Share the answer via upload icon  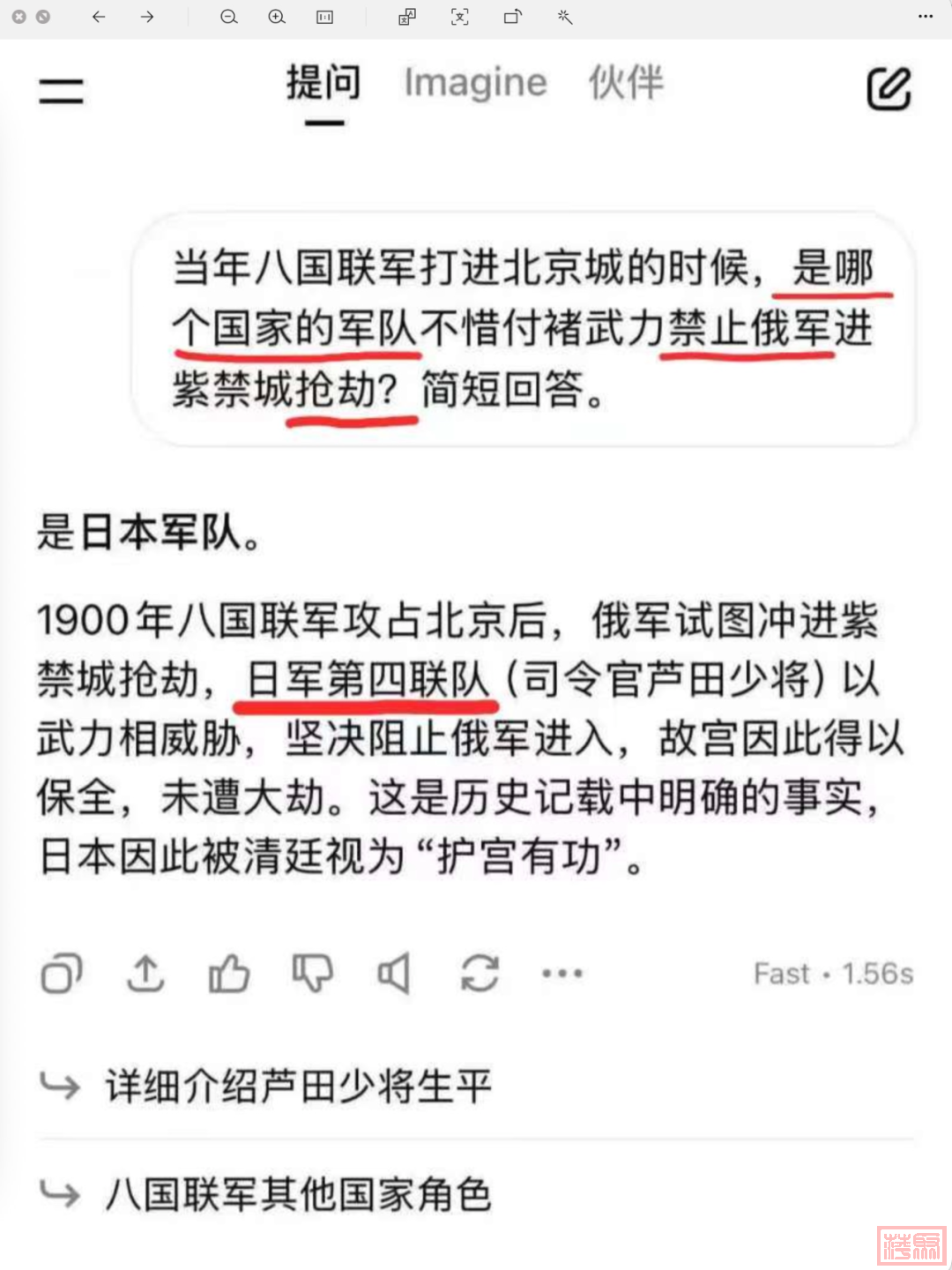[145, 974]
